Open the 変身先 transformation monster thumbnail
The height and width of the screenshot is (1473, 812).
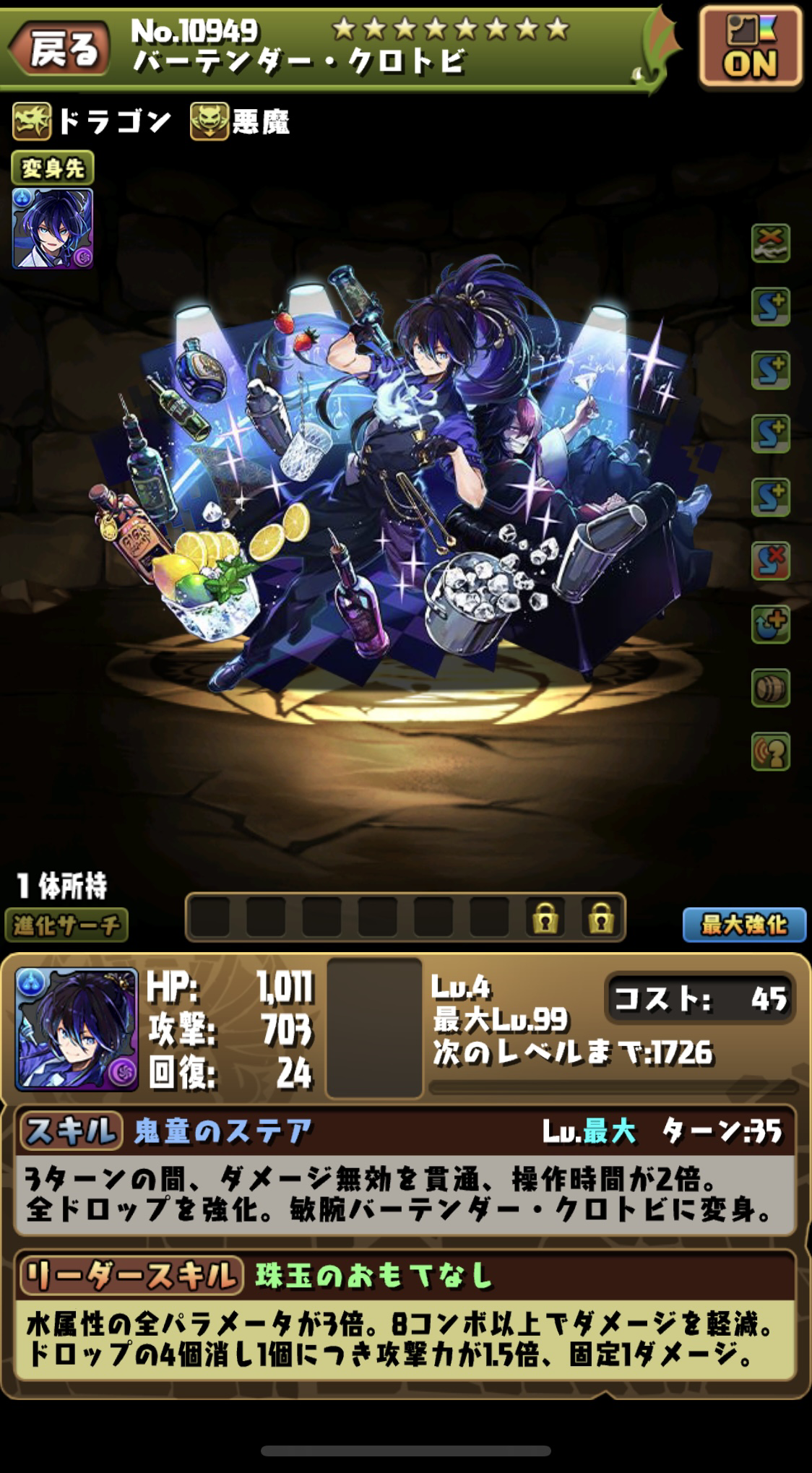53,228
